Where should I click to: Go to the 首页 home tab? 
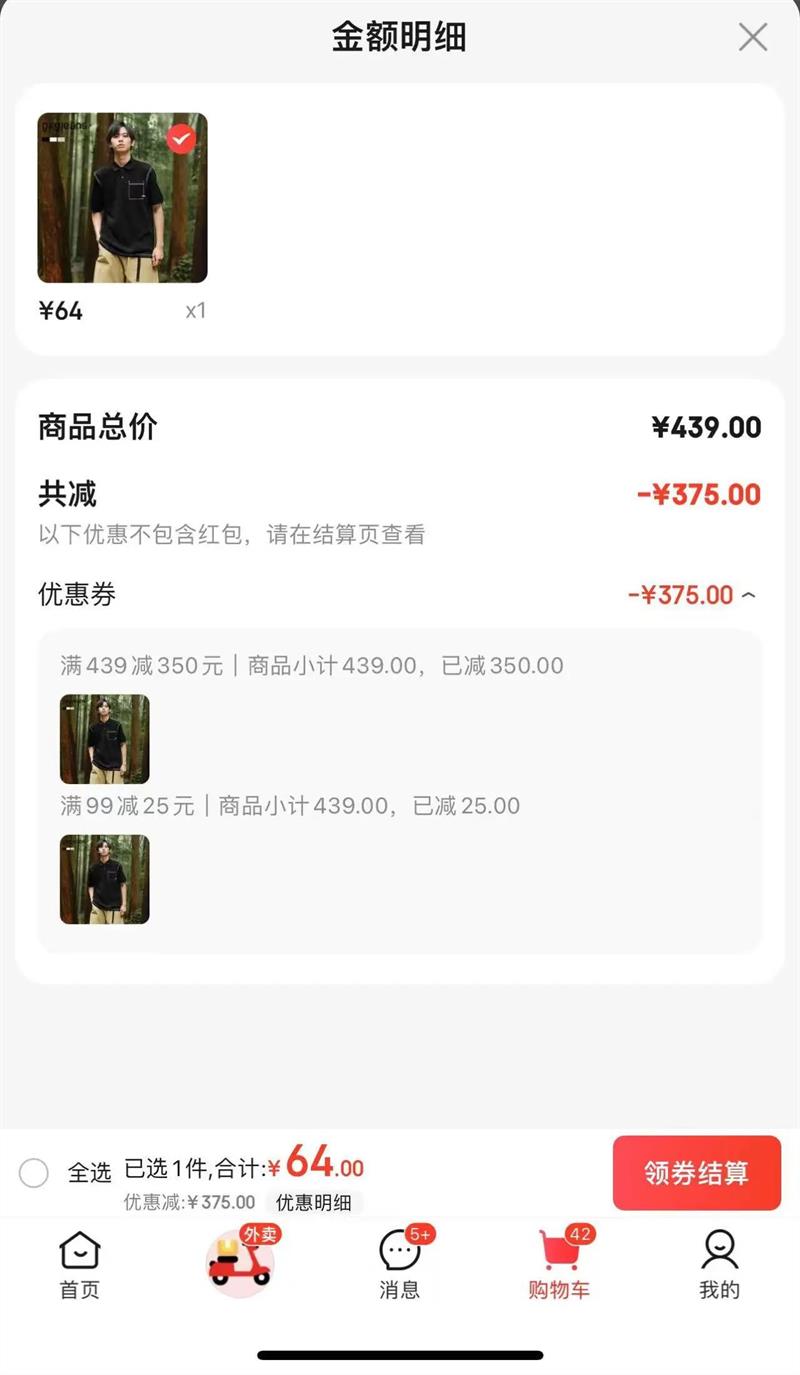(x=80, y=1265)
